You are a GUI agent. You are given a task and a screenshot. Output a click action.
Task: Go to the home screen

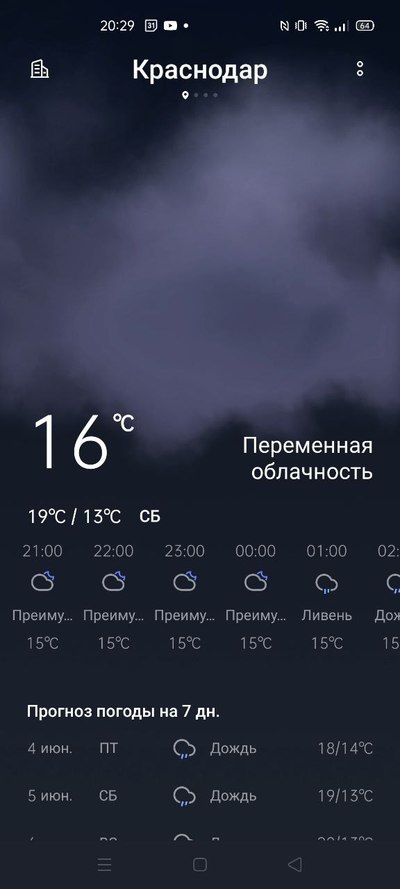pos(200,864)
